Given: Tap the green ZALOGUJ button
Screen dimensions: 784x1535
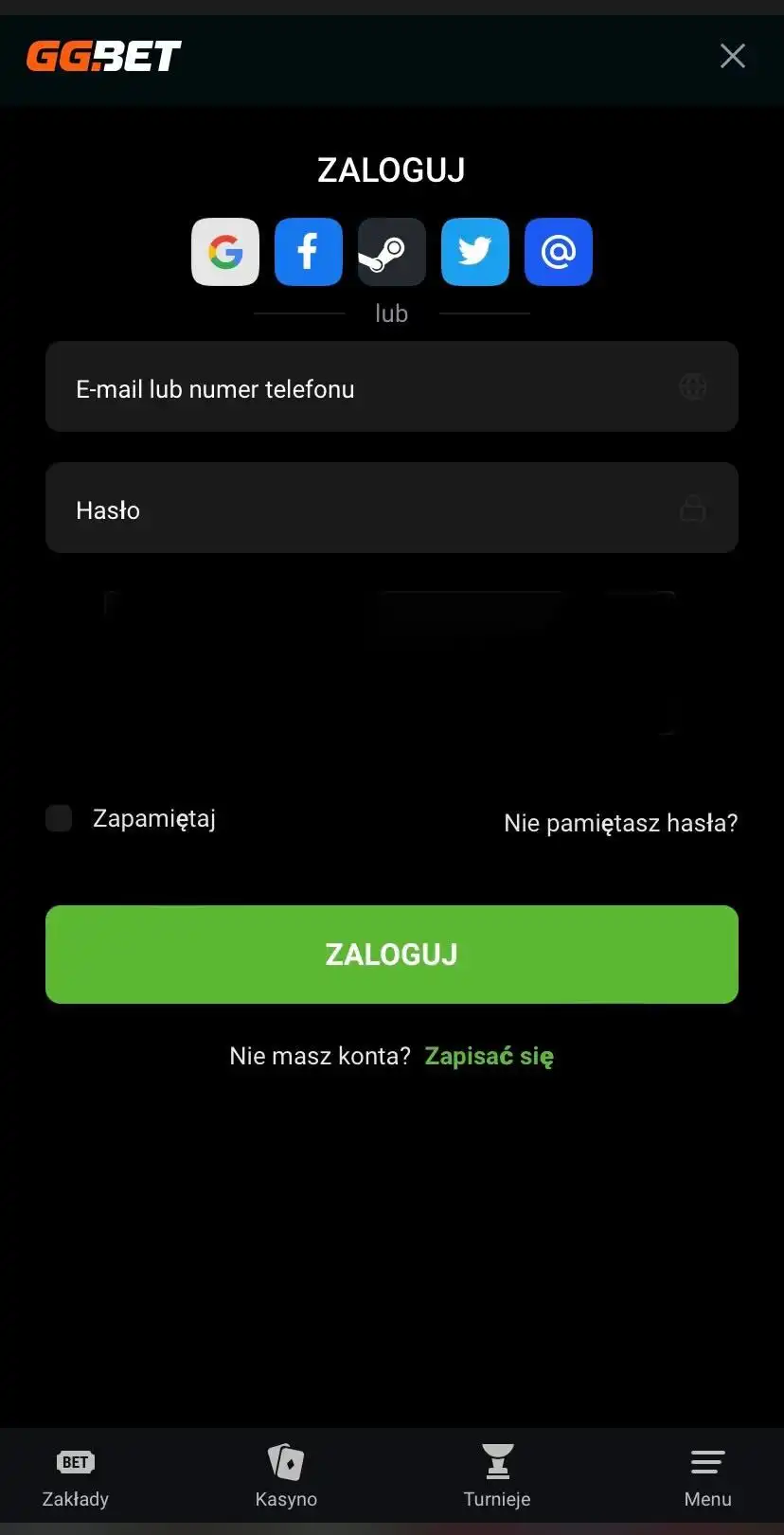Looking at the screenshot, I should tap(391, 955).
